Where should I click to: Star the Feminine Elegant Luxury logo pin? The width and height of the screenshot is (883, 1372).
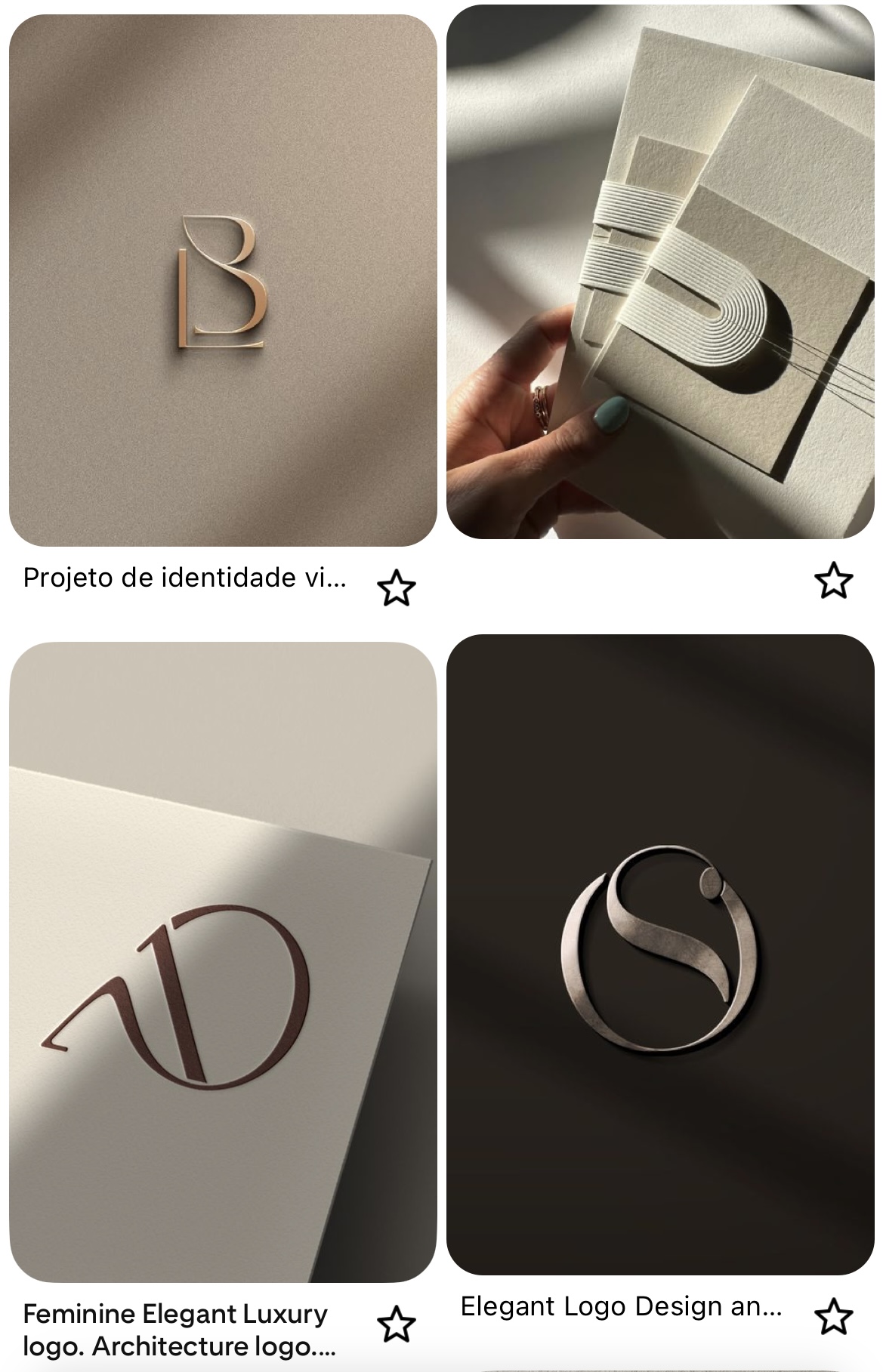pyautogui.click(x=396, y=1324)
